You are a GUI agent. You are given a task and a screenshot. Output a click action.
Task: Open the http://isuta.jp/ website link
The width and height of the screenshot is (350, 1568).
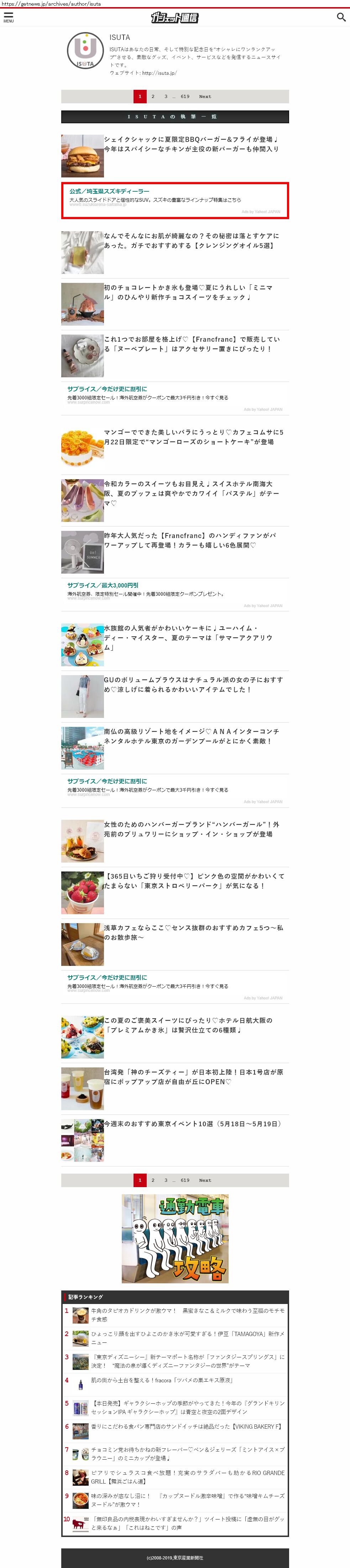(159, 73)
